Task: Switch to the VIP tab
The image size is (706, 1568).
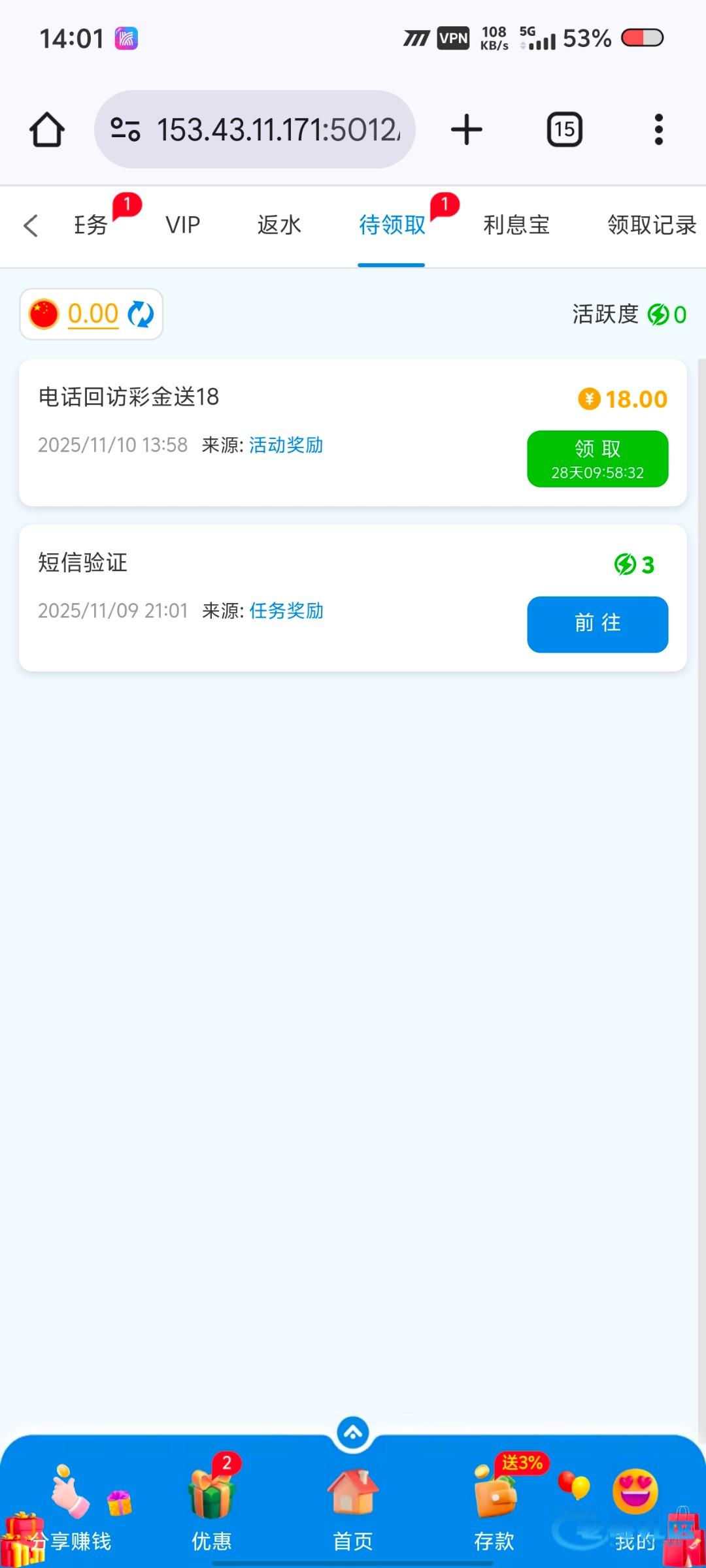Action: tap(182, 225)
